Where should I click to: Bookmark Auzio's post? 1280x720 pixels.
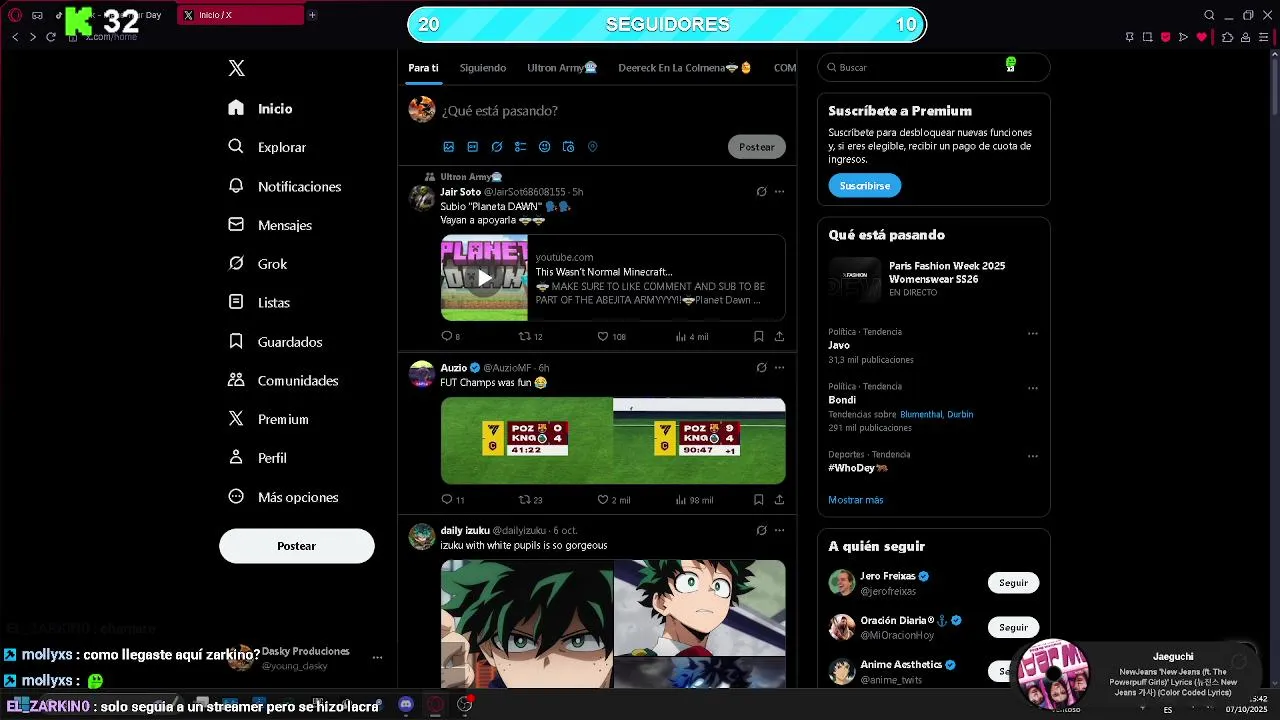(x=758, y=500)
